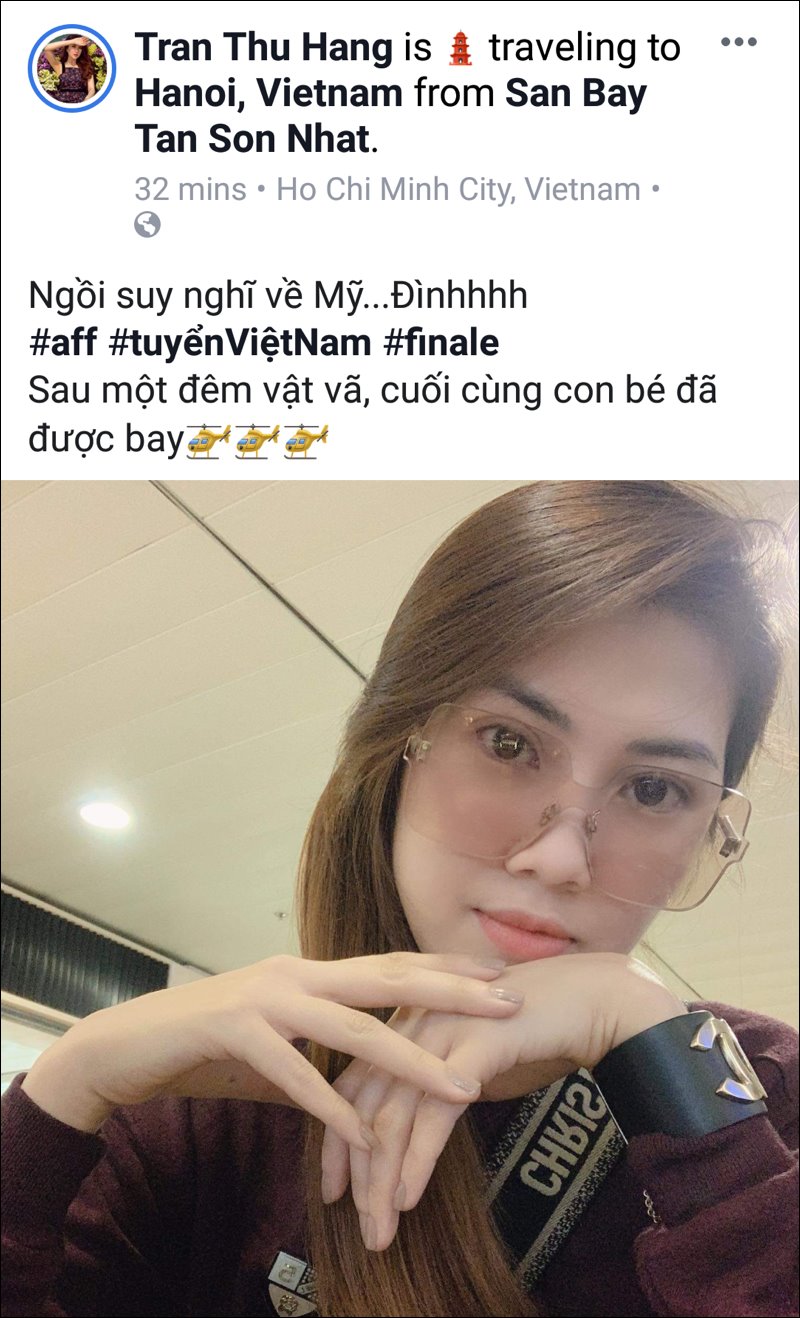Screen dimensions: 800x1318
Task: Open Tran Thu Hang's profile picture
Action: pyautogui.click(x=72, y=68)
